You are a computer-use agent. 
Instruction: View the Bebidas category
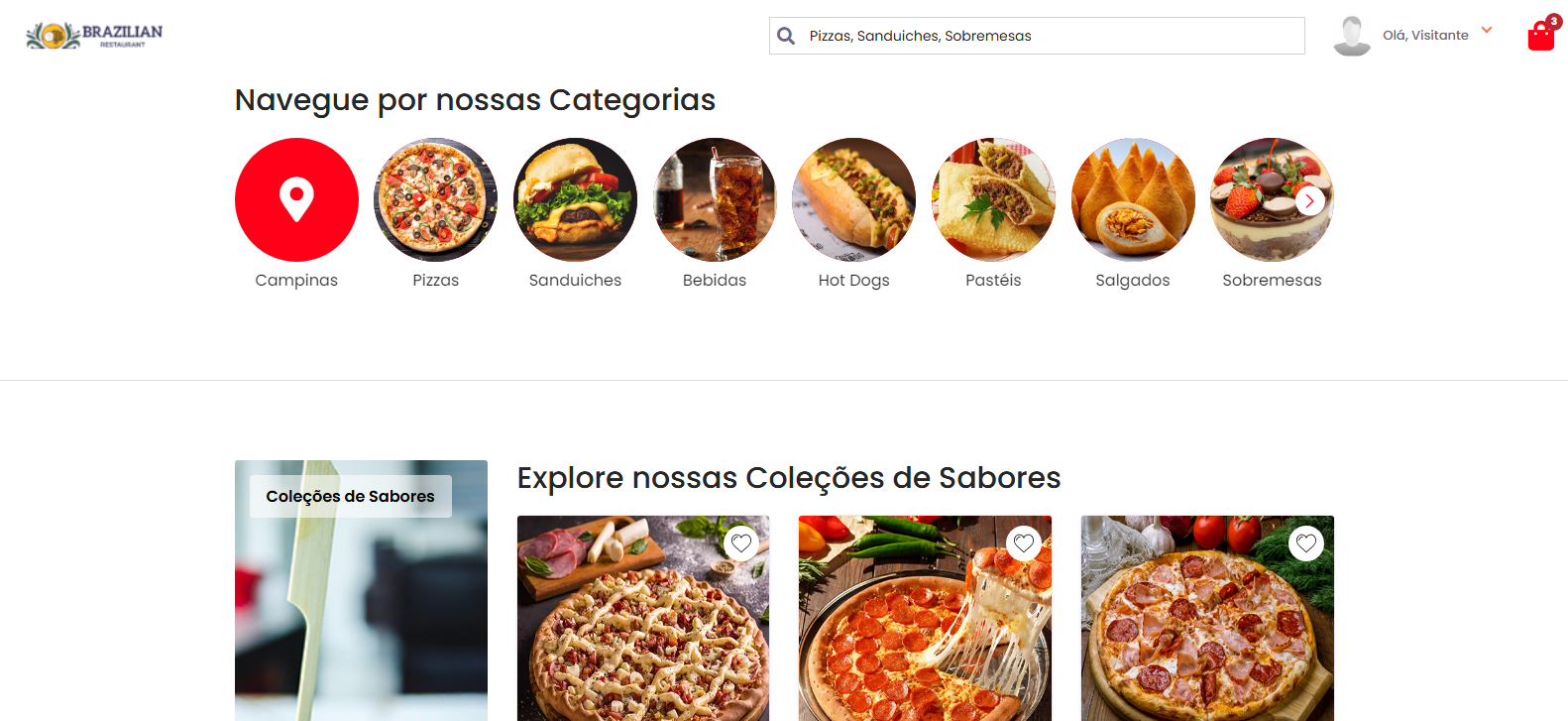pyautogui.click(x=715, y=199)
